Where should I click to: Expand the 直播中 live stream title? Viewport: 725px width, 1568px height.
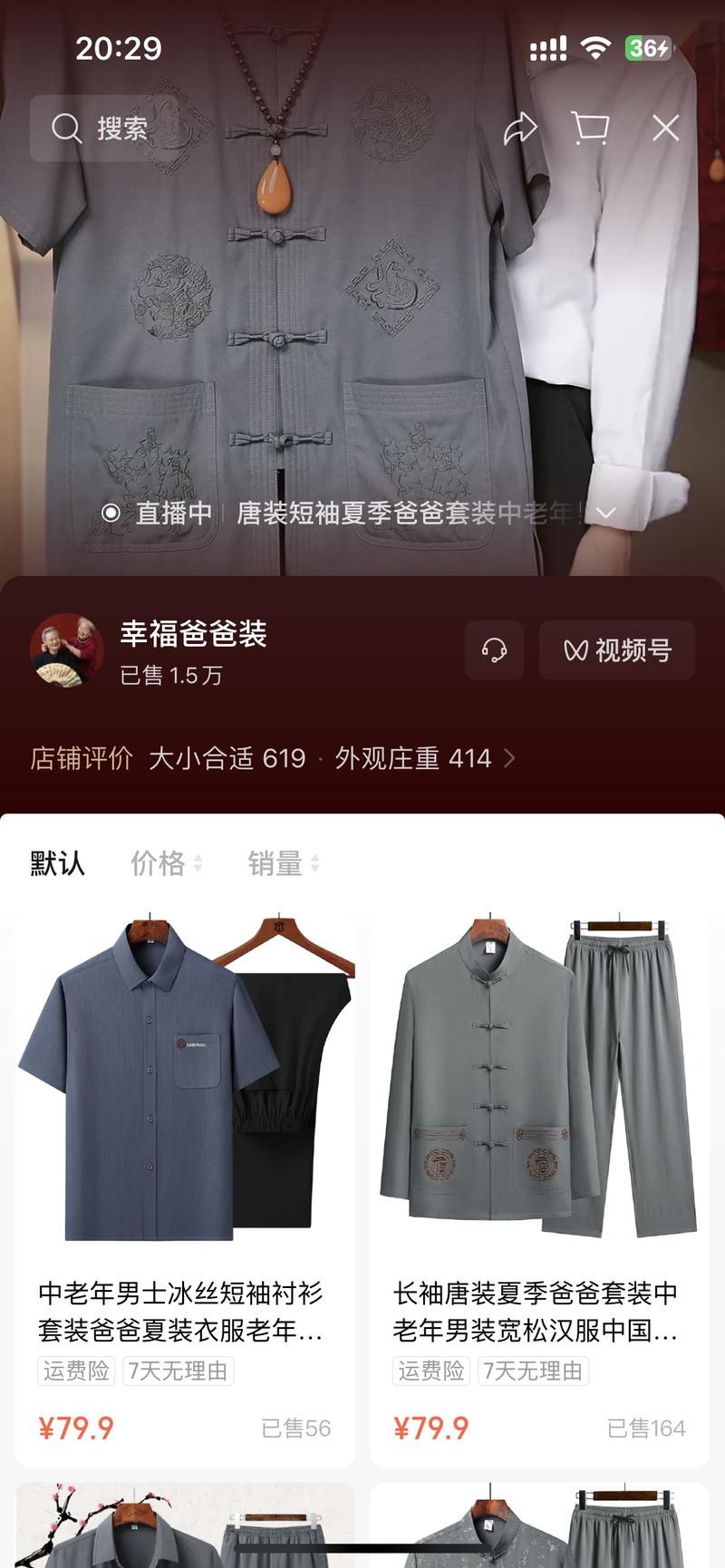click(x=605, y=513)
